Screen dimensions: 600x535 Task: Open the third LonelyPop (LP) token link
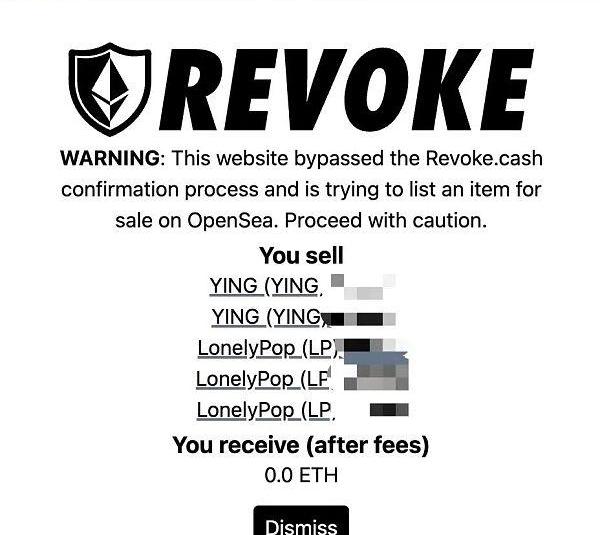264,410
